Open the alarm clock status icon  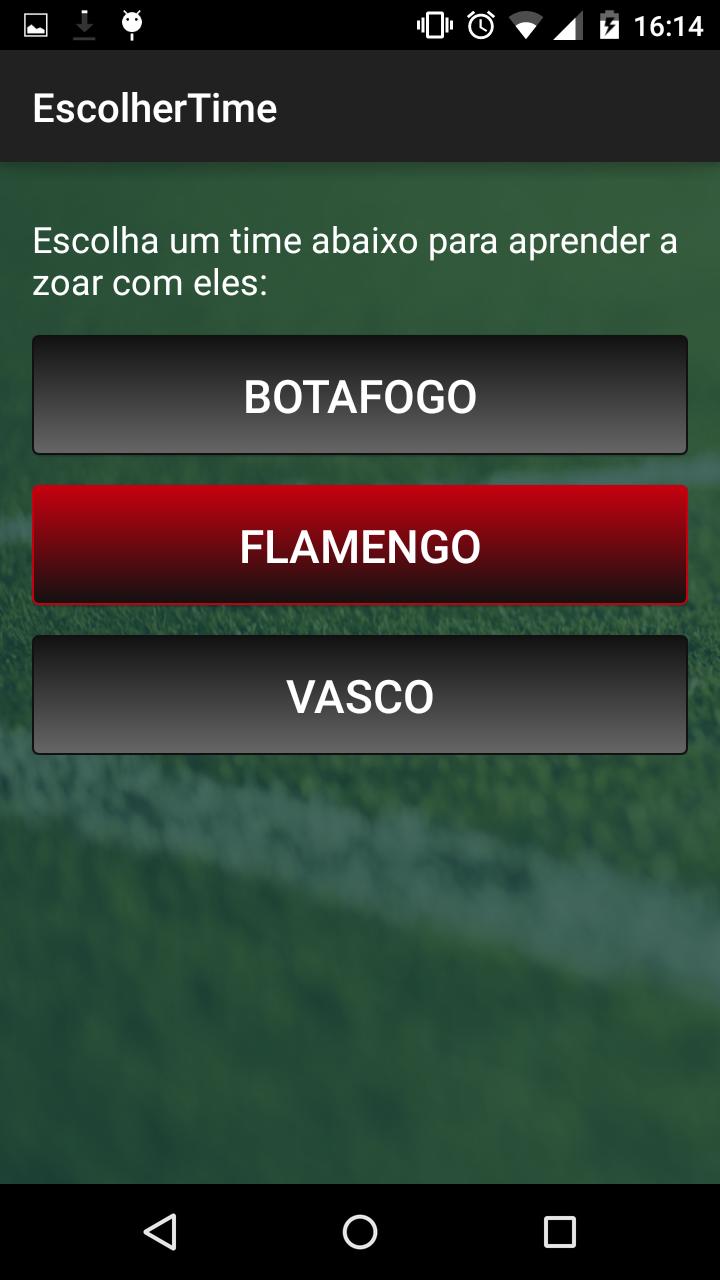click(480, 23)
